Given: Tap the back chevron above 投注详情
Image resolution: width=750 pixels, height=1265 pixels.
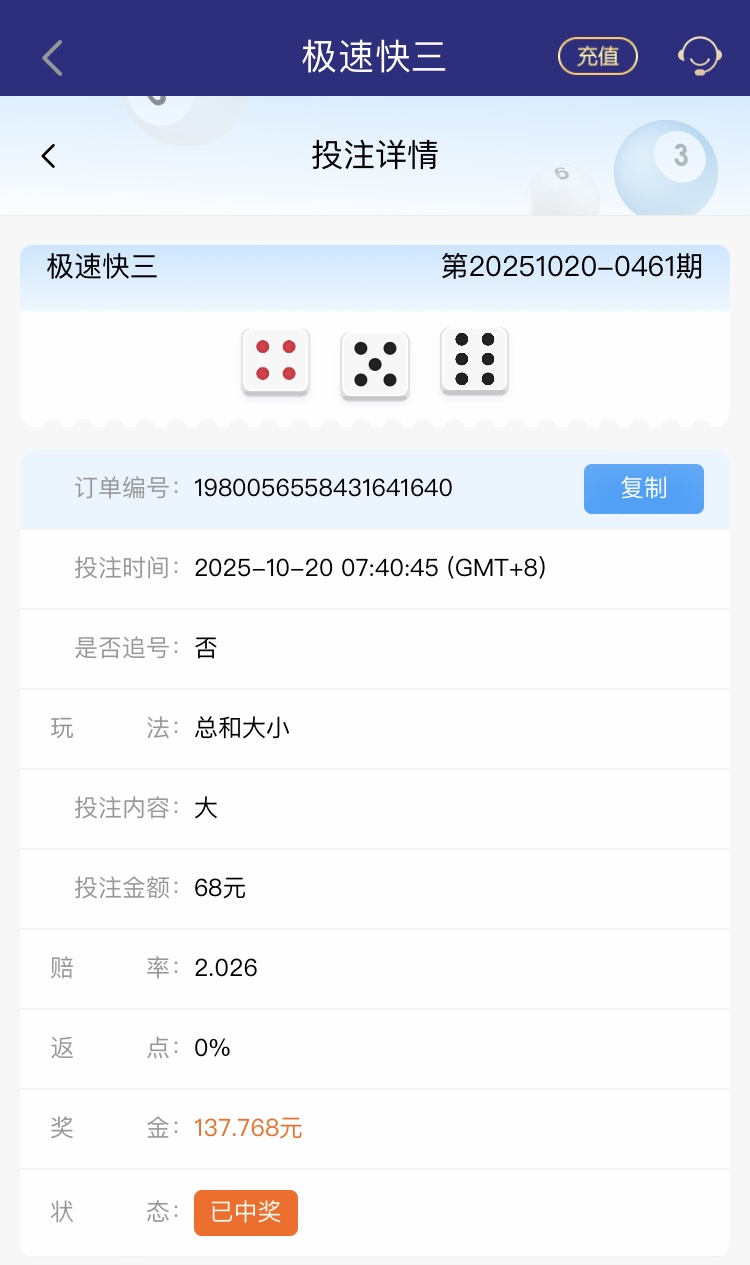Looking at the screenshot, I should coord(48,156).
